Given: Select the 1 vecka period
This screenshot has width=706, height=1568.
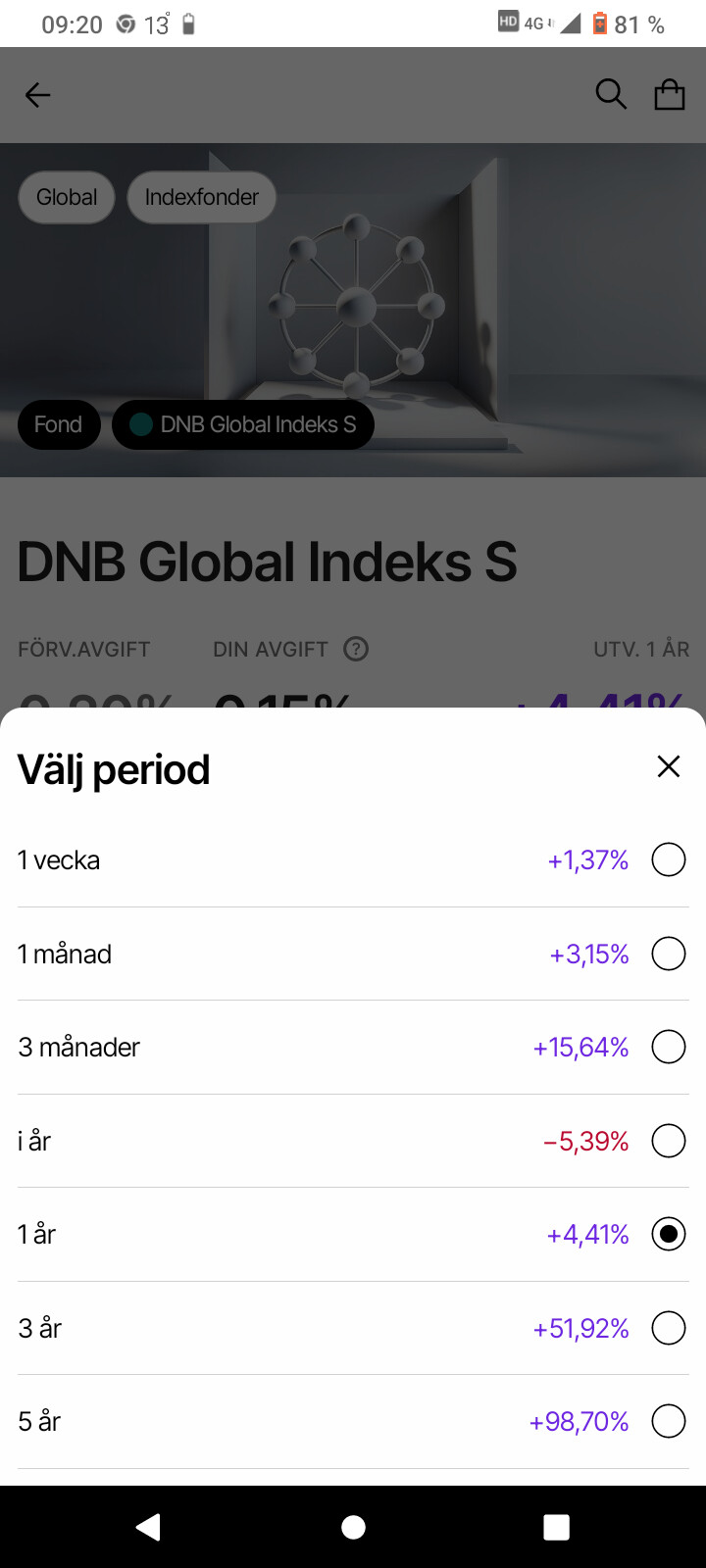Looking at the screenshot, I should pyautogui.click(x=668, y=860).
